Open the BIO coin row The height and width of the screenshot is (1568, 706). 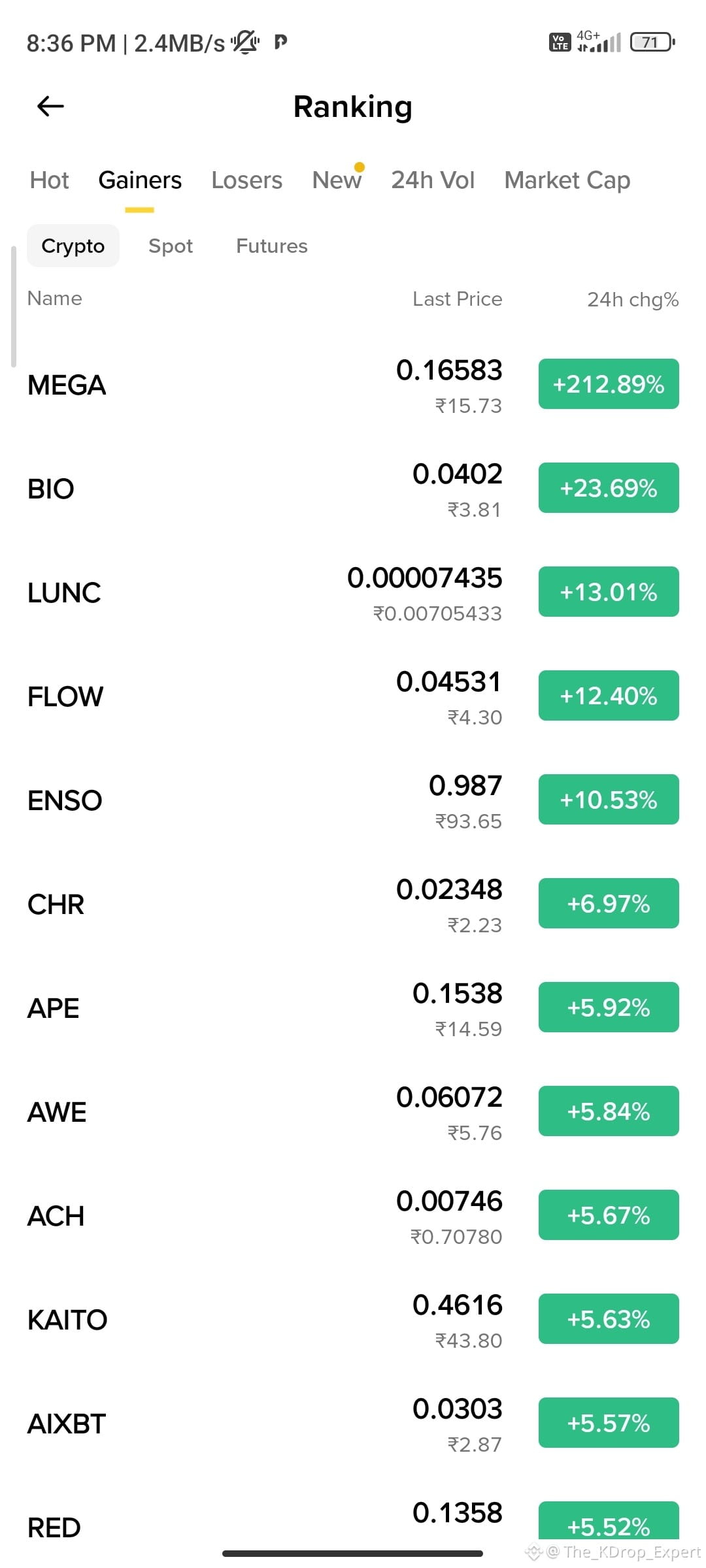point(353,489)
